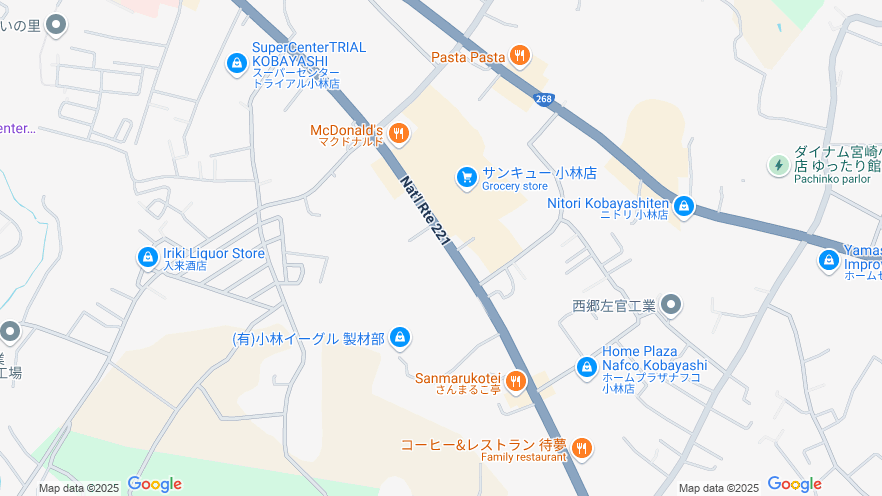
Task: Select the McDonald's restaurant marker
Action: coord(398,132)
